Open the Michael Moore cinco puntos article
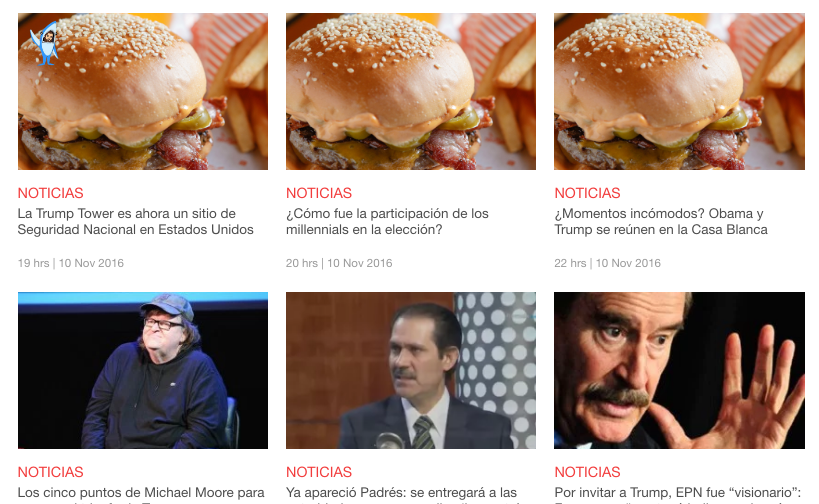Screen dimensions: 819x504 point(141,492)
